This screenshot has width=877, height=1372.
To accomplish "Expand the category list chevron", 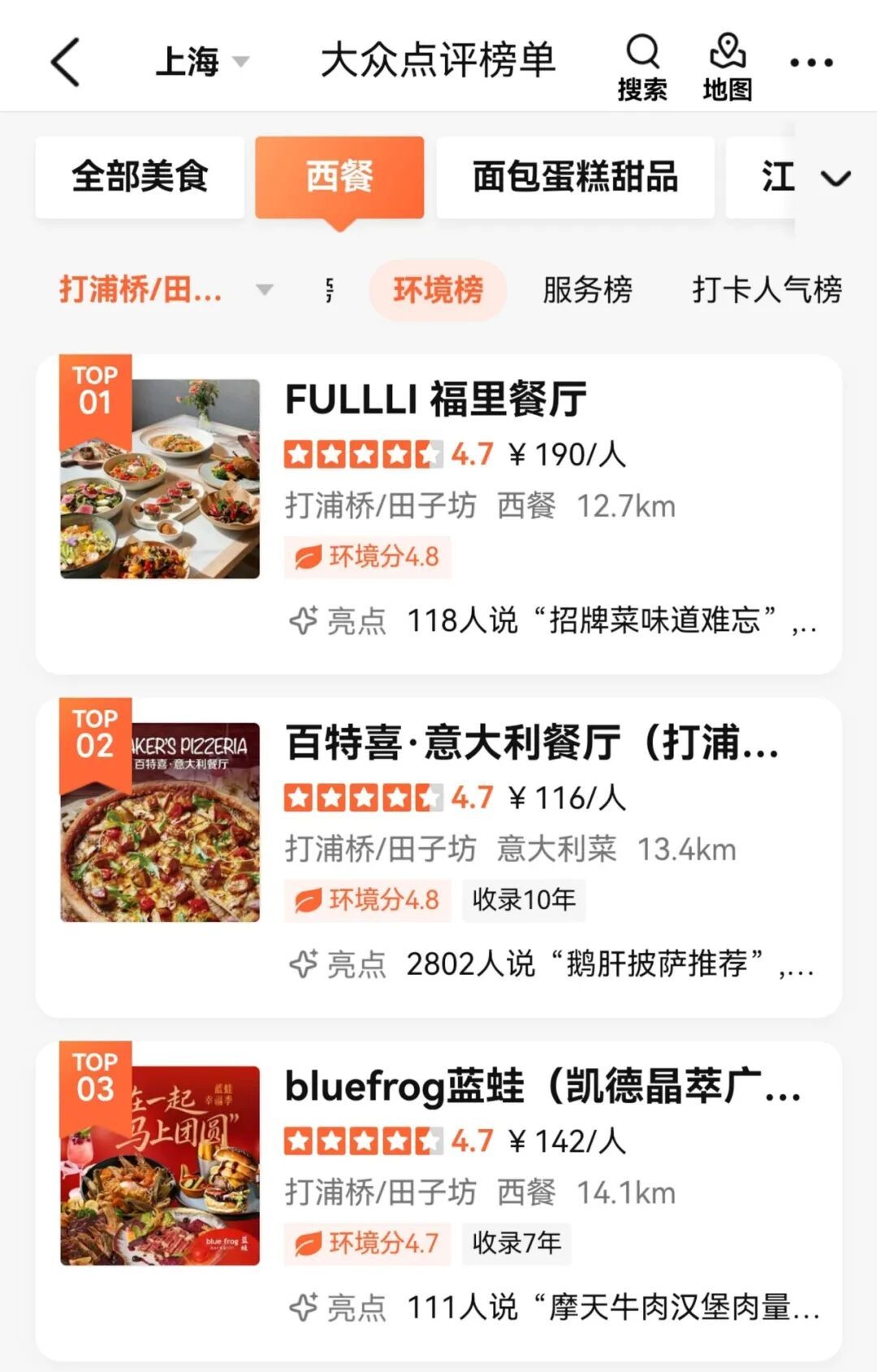I will point(836,178).
